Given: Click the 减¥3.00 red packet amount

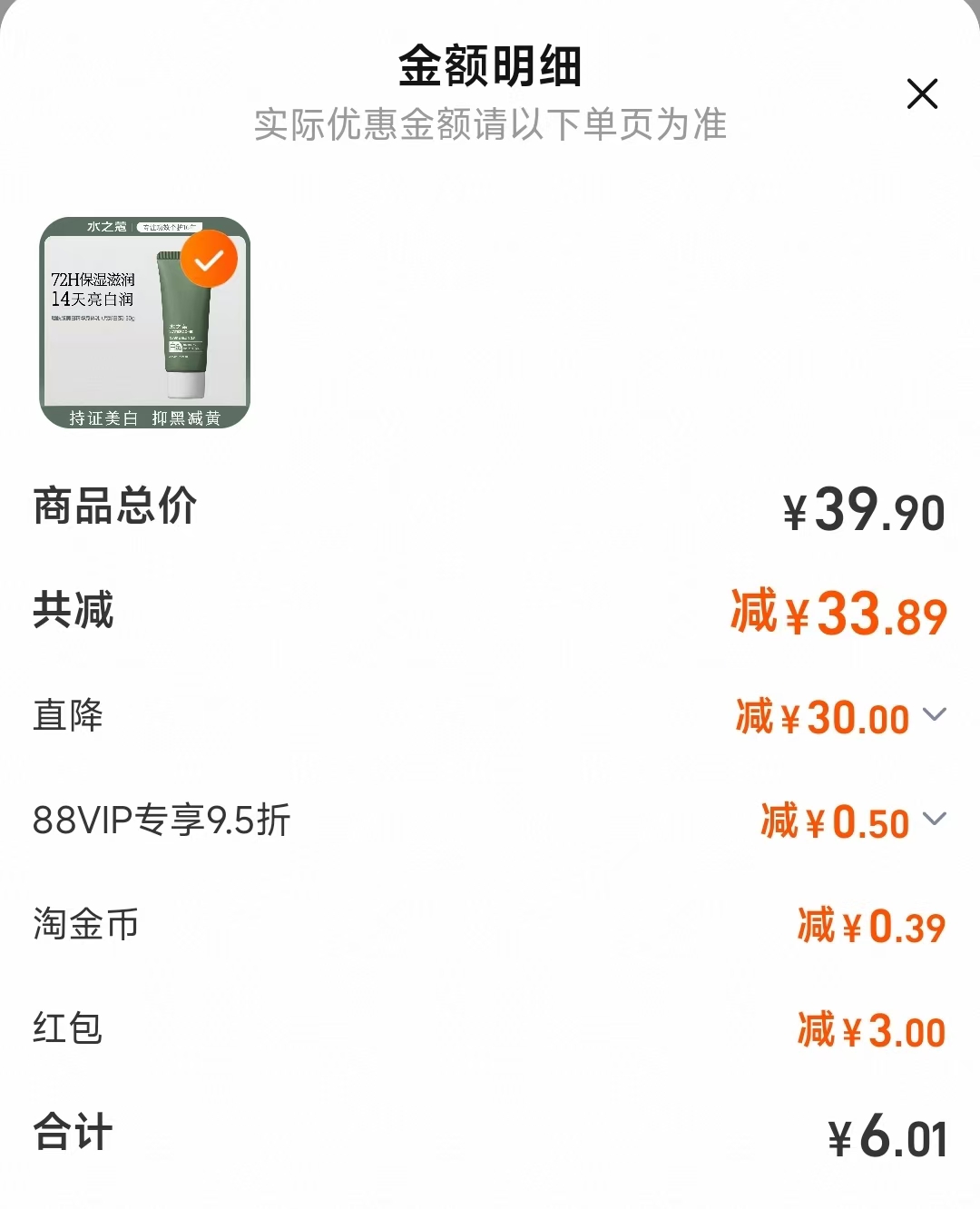Looking at the screenshot, I should [870, 1029].
